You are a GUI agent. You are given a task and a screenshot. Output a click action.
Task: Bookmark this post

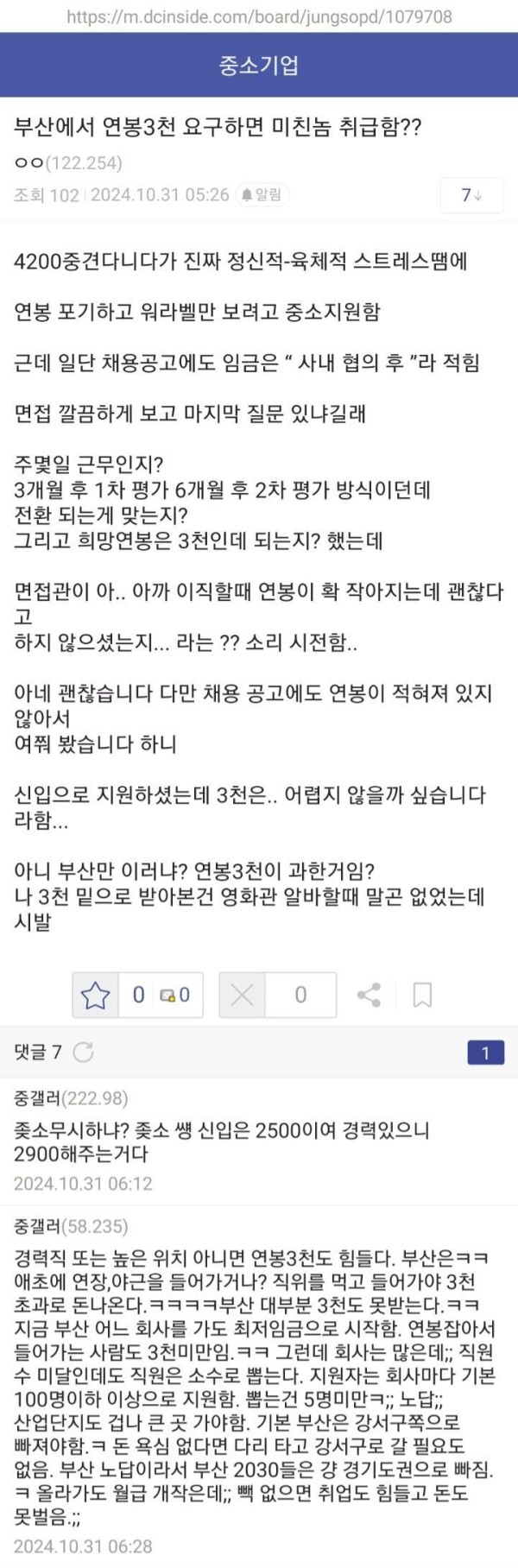click(422, 996)
